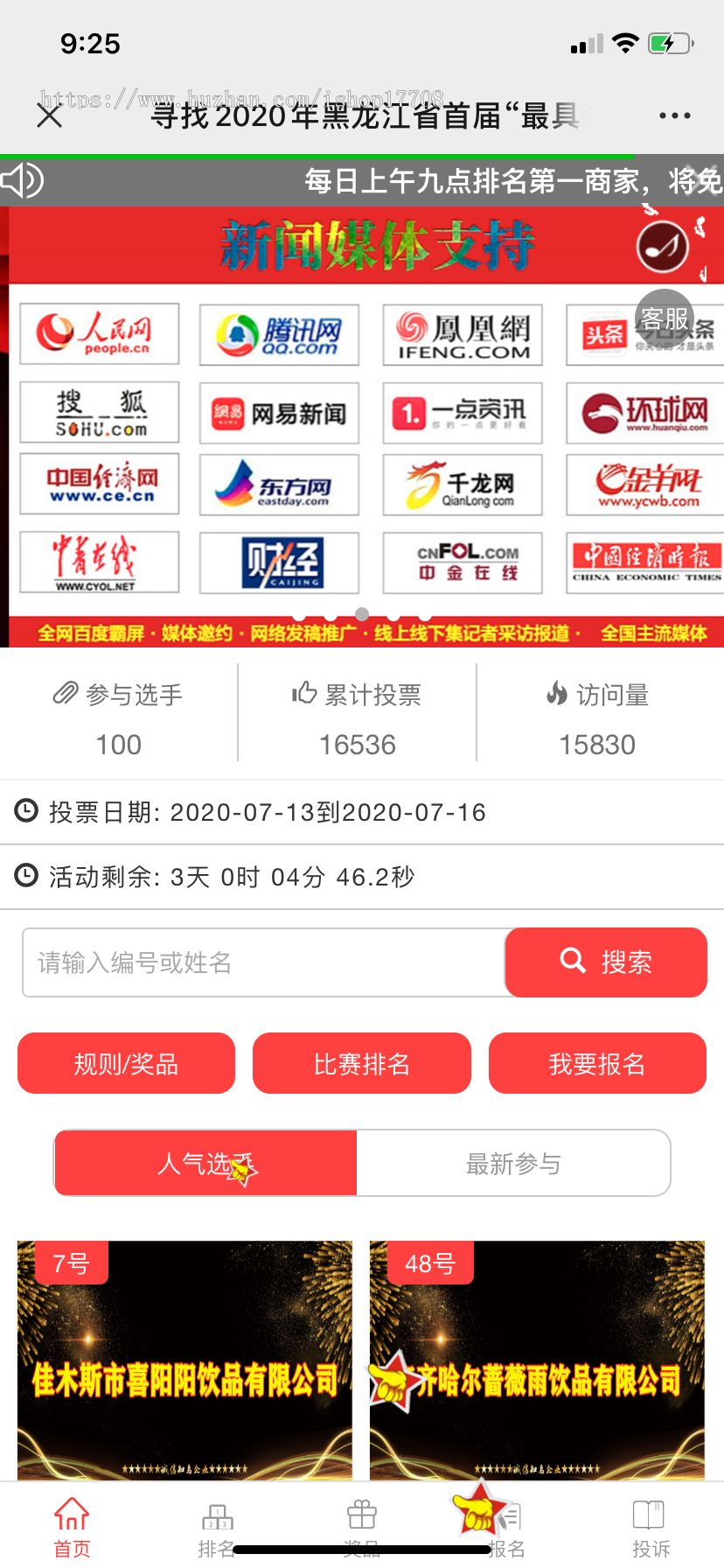Open contestant 7号 佳木斯市喜阳阳饮品 card
Image resolution: width=724 pixels, height=1568 pixels.
click(x=184, y=1361)
